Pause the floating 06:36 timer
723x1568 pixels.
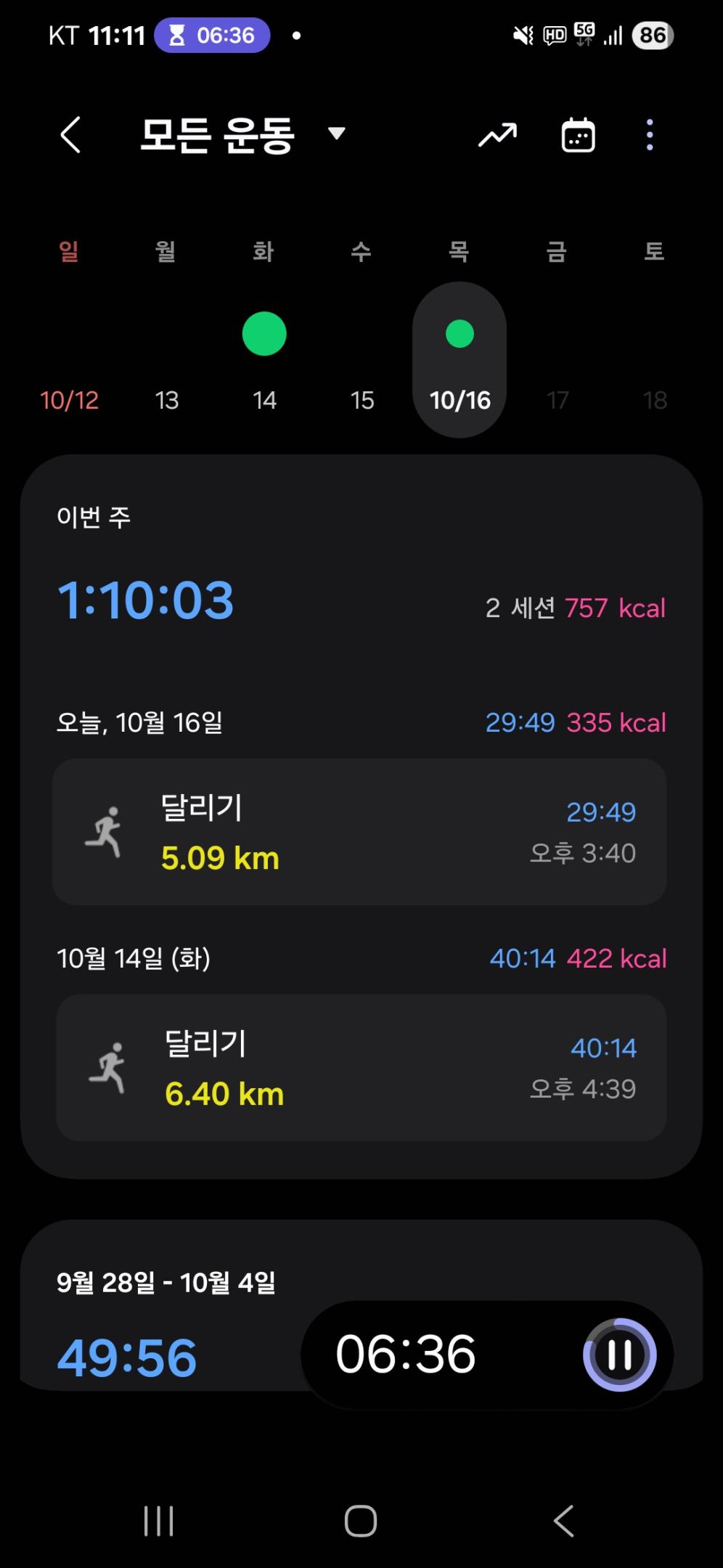point(619,1355)
